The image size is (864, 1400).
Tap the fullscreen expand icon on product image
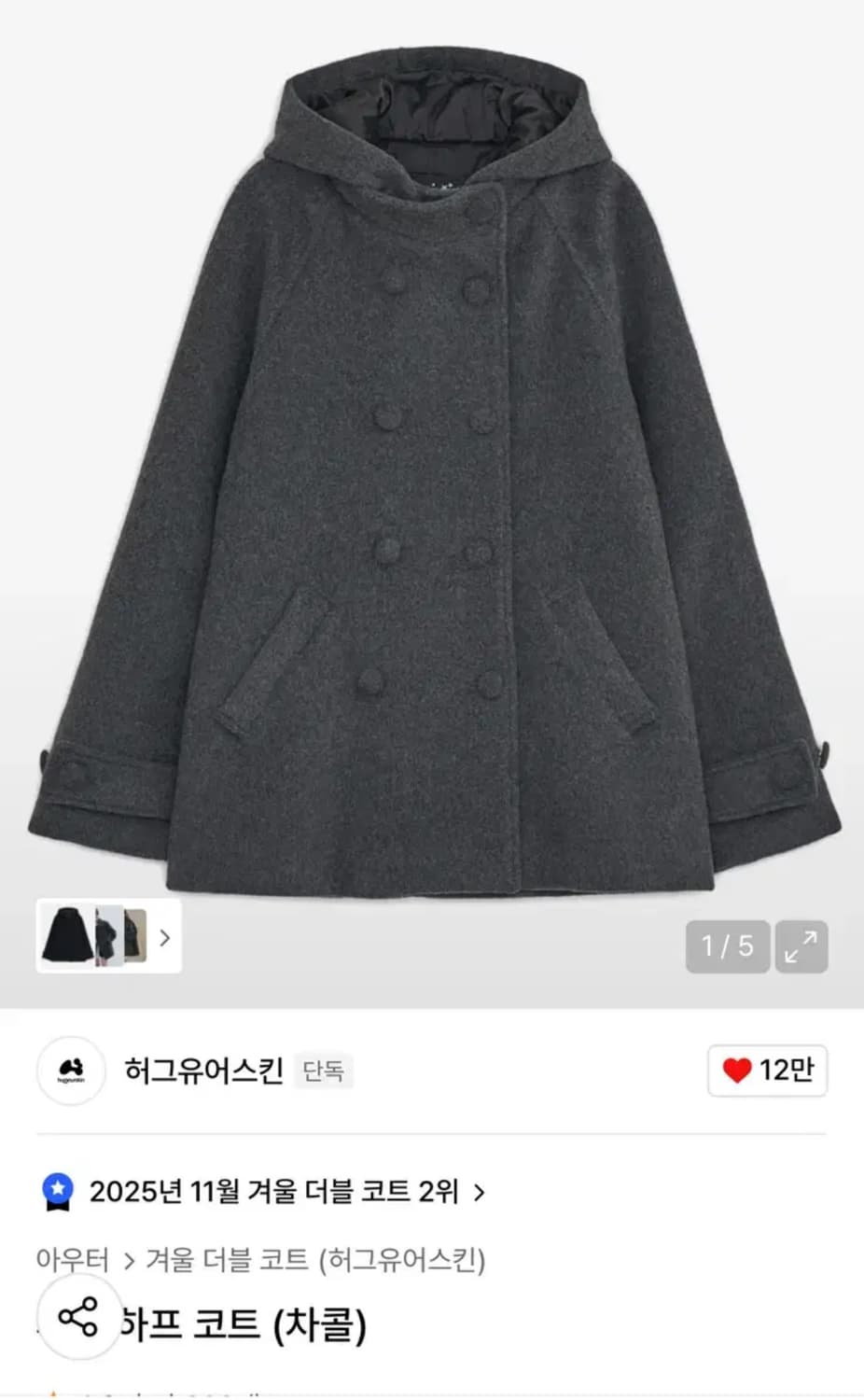[803, 946]
